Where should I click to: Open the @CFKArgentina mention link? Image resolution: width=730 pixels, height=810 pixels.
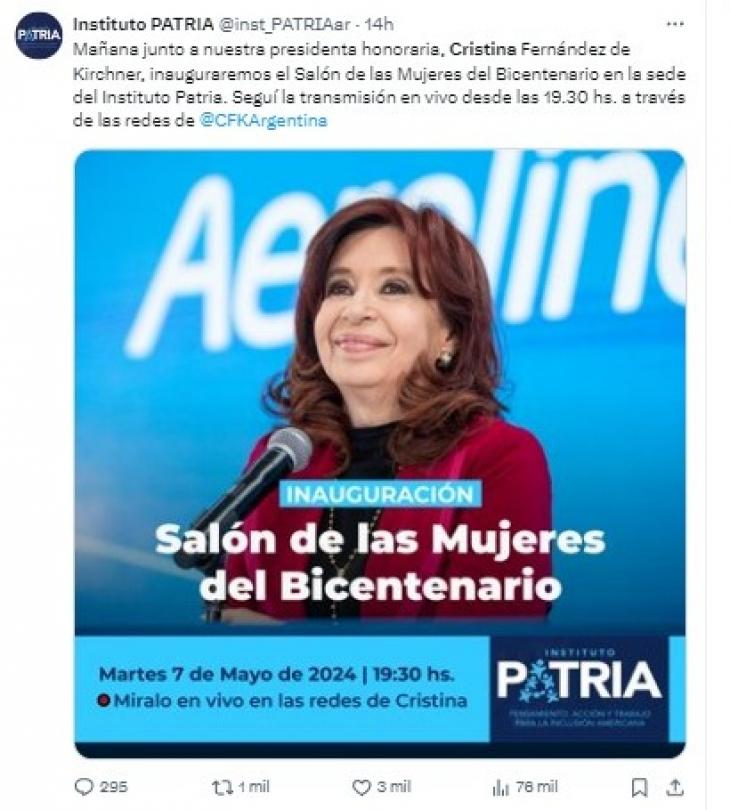(263, 120)
